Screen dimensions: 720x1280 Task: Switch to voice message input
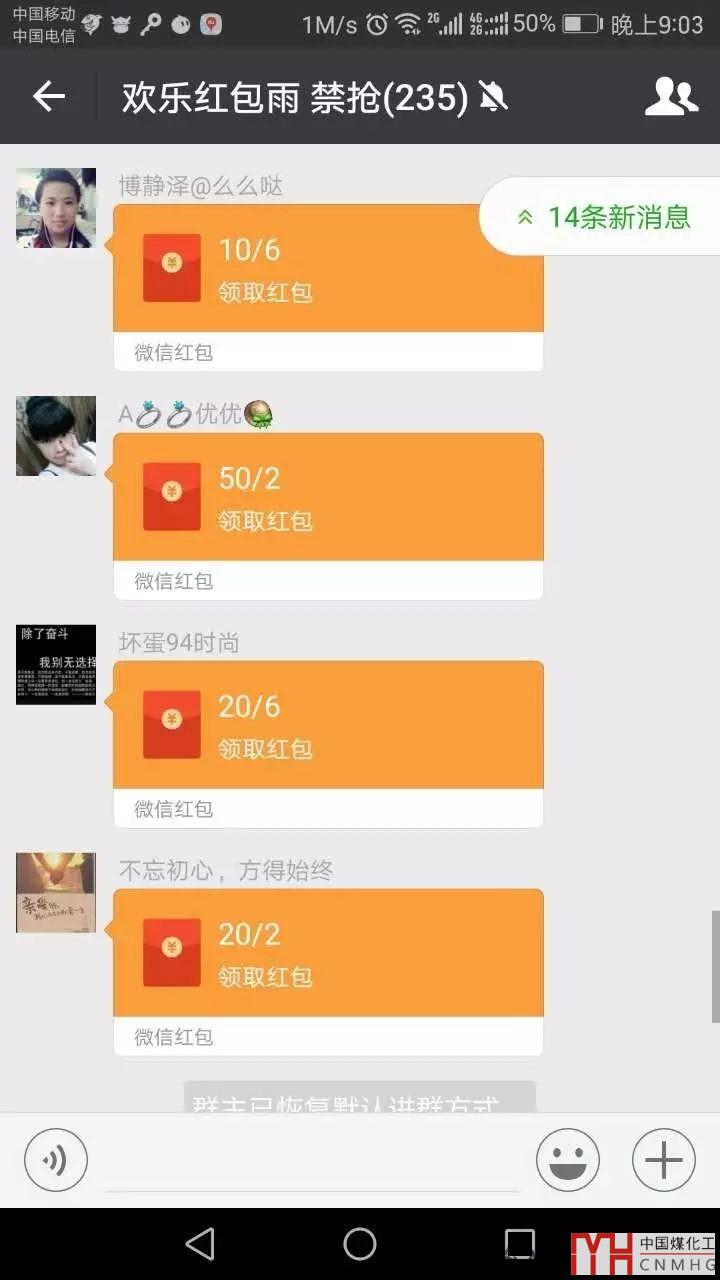click(x=56, y=1160)
